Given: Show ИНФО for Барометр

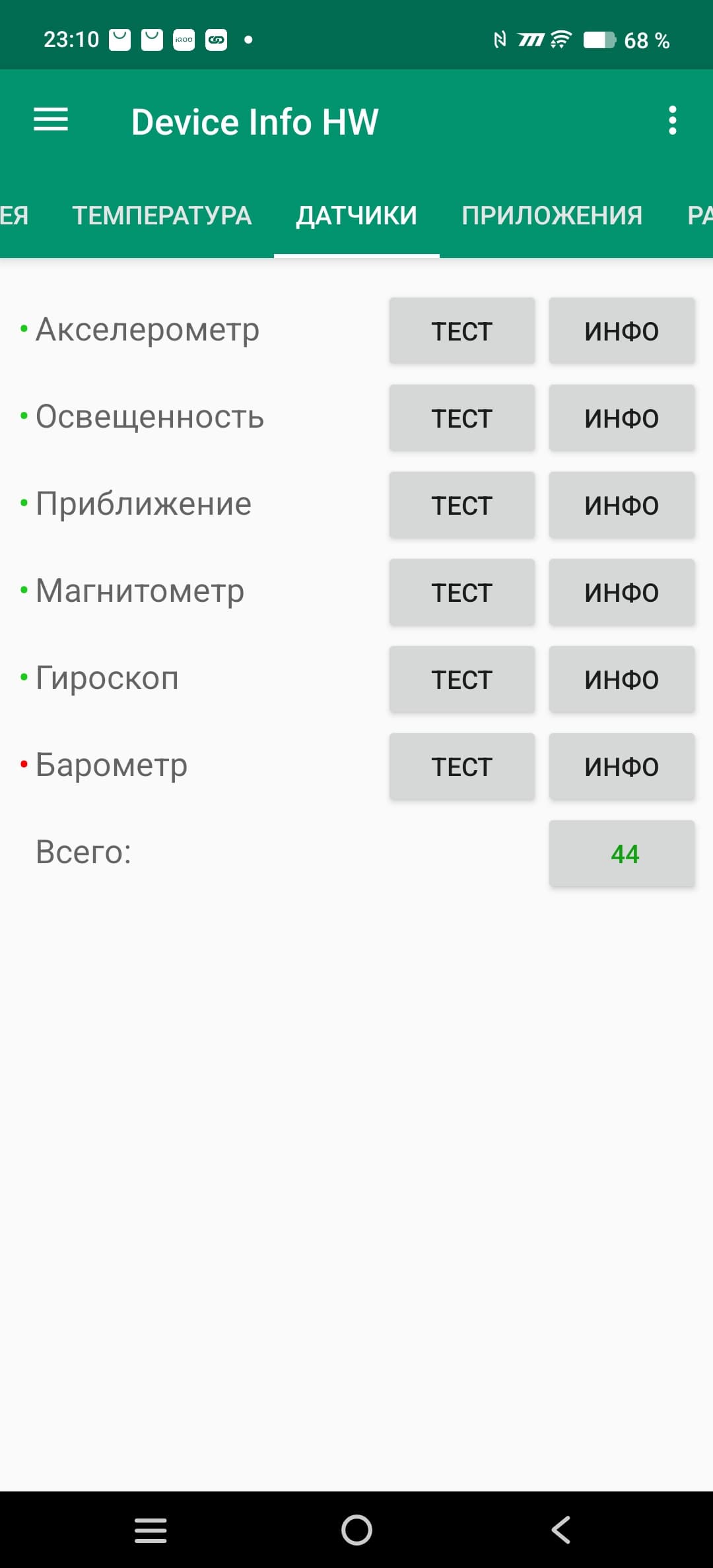Looking at the screenshot, I should click(x=621, y=766).
